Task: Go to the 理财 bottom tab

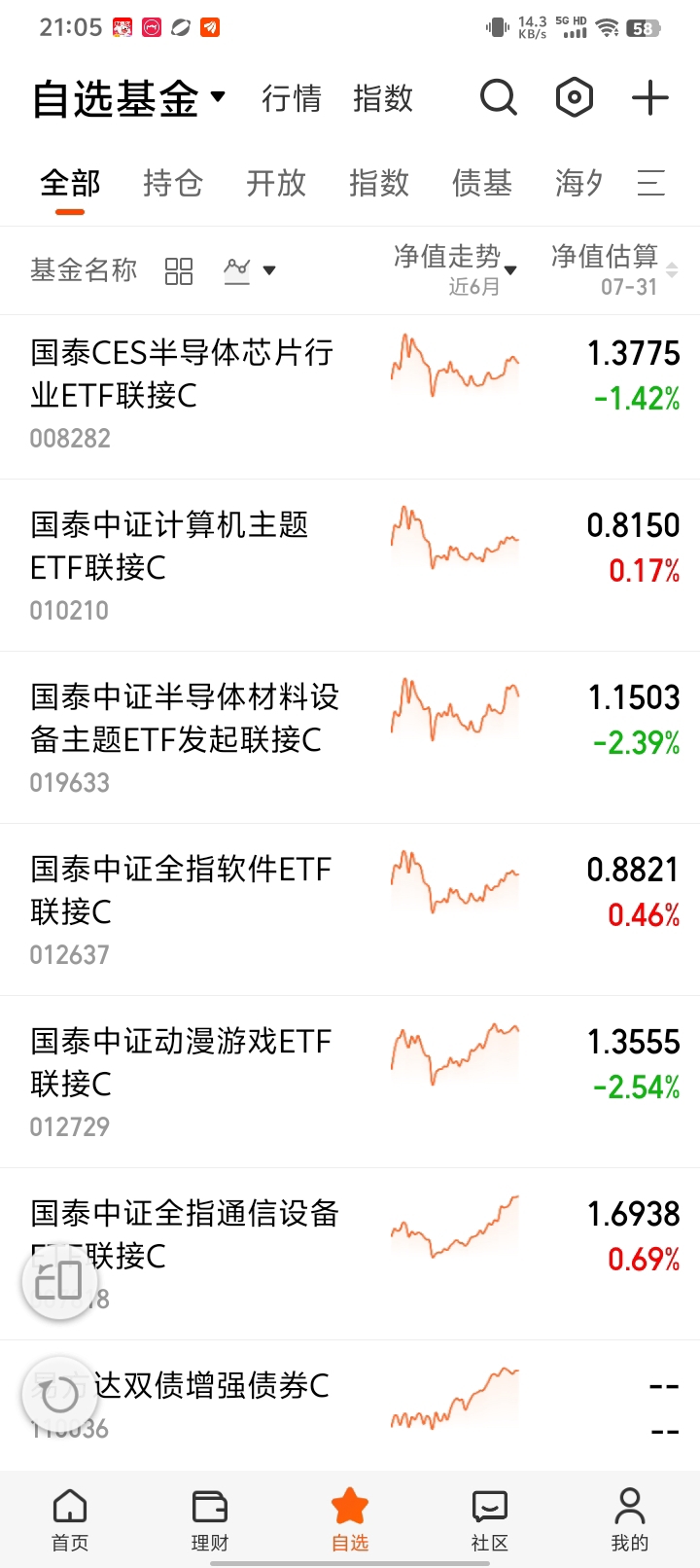Action: [210, 1520]
